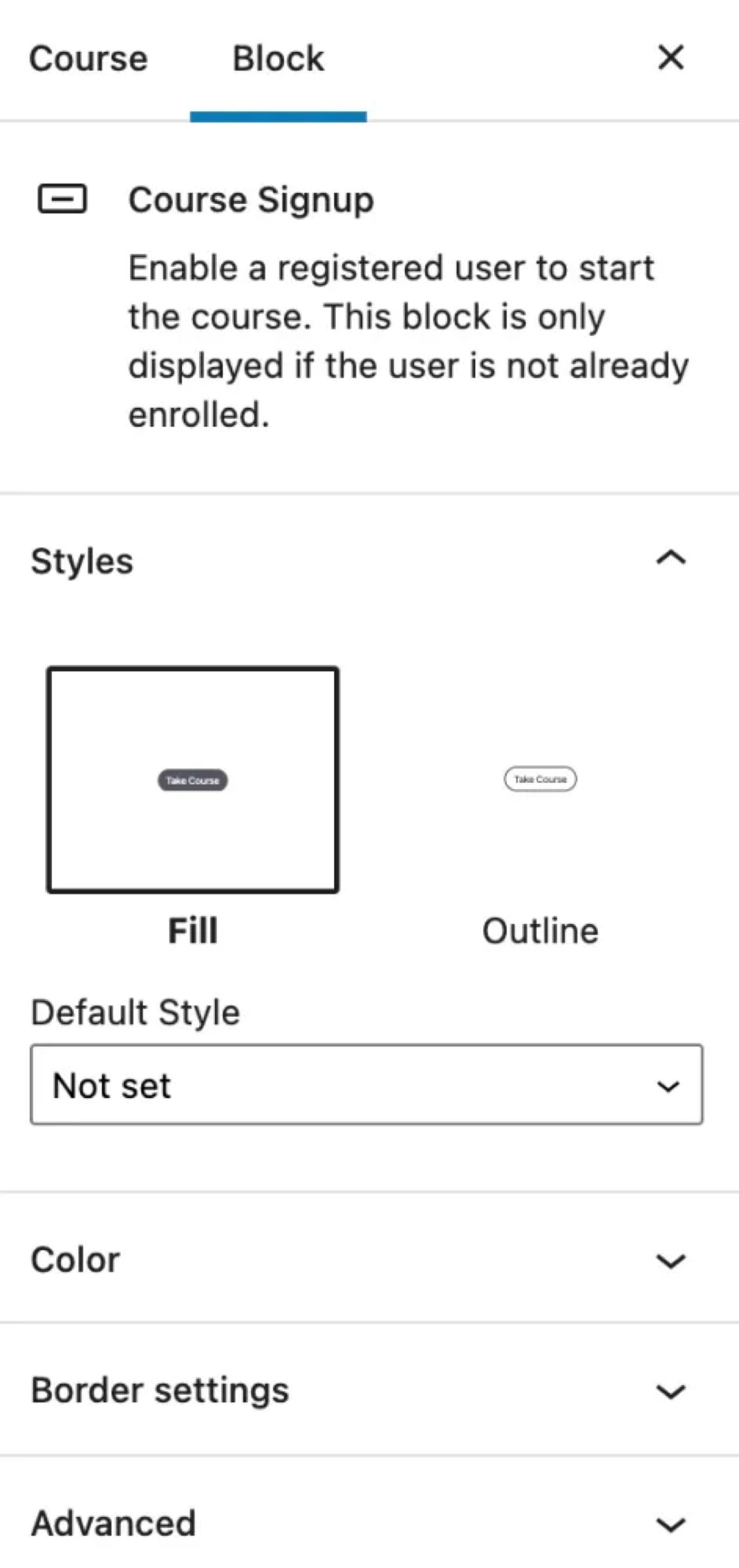Expand the Color section
Image resolution: width=739 pixels, height=1568 pixels.
[x=369, y=1259]
